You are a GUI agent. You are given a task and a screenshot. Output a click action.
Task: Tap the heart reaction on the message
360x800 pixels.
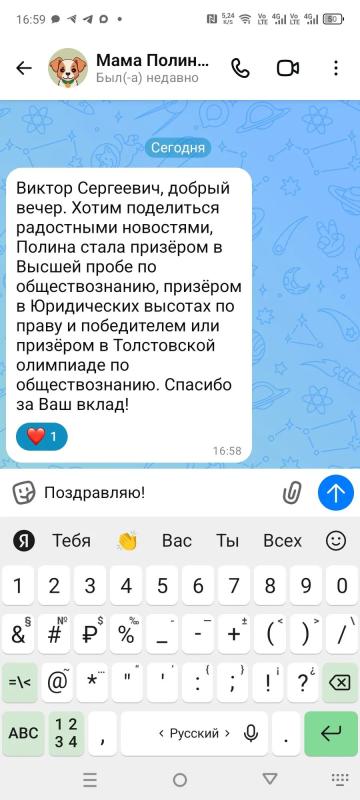pos(42,437)
